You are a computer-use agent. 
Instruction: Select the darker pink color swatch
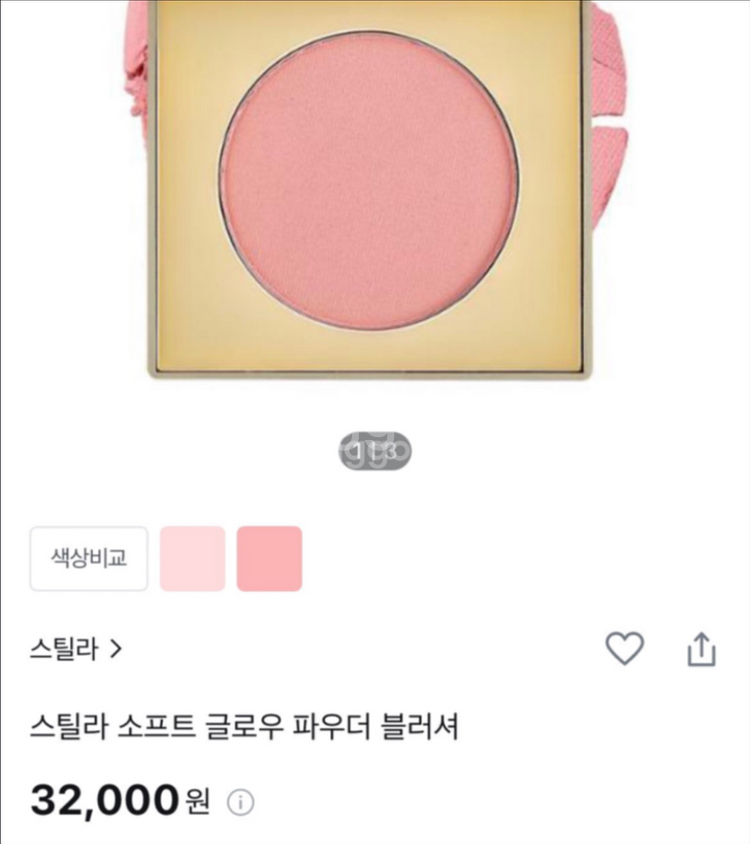[269, 559]
